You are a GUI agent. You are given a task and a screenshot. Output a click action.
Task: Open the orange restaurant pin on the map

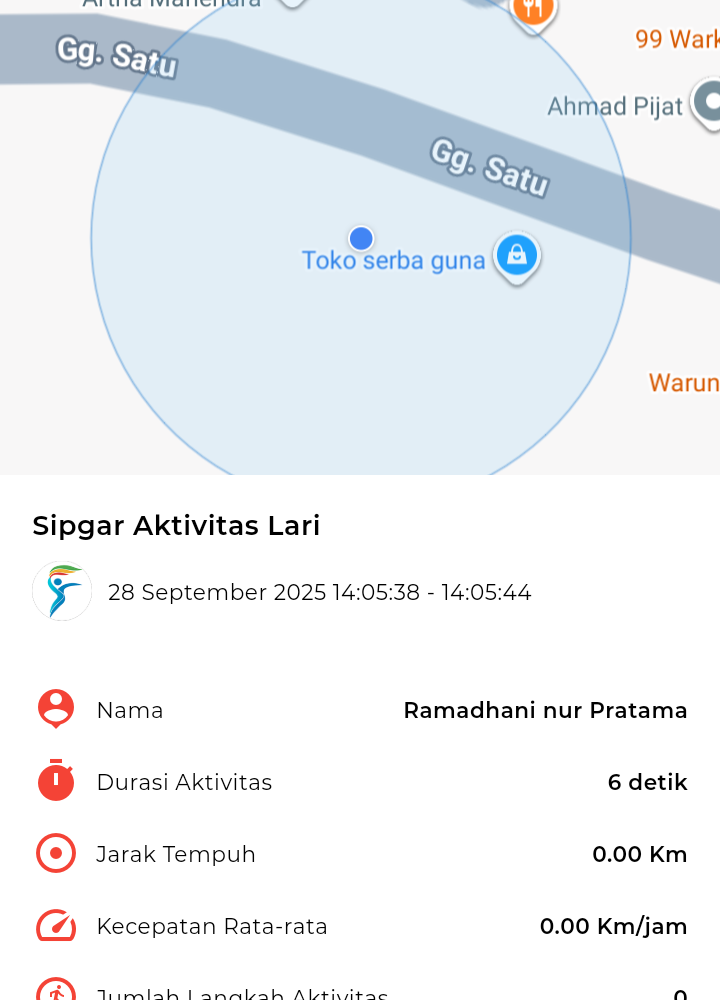(x=533, y=11)
